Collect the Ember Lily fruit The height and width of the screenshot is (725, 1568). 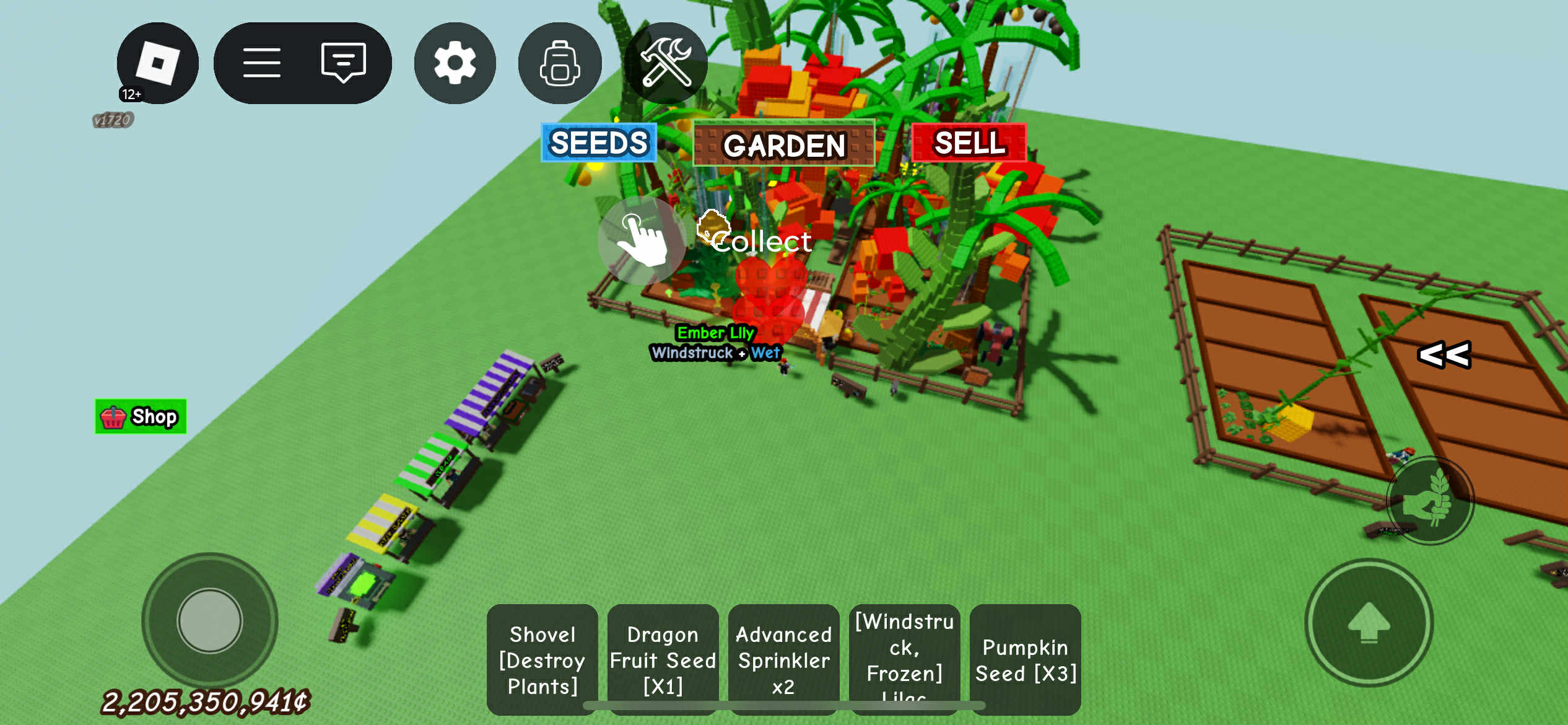click(x=642, y=241)
